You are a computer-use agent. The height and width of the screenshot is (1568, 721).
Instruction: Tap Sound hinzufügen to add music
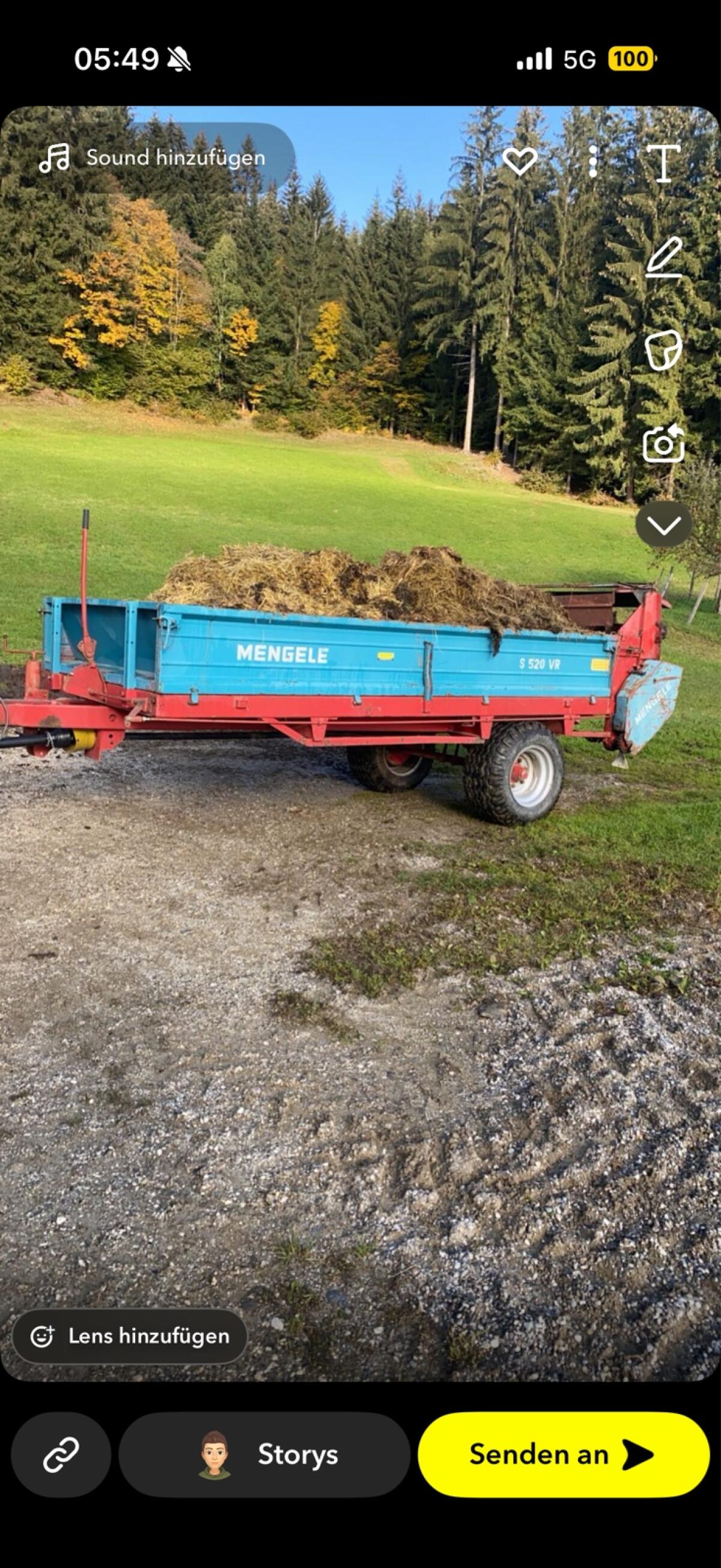tap(153, 158)
